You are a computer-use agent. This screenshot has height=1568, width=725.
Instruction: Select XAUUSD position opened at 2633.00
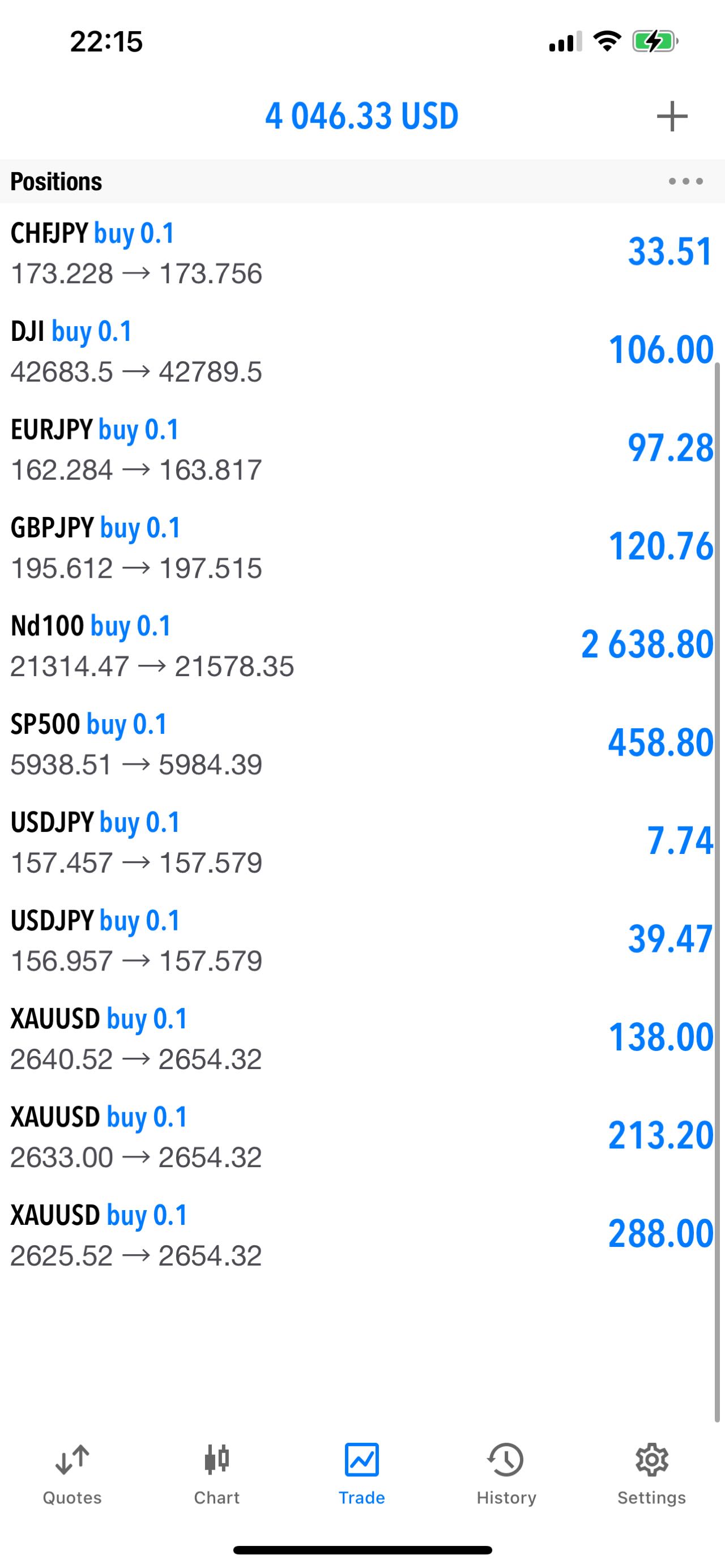coord(362,1137)
